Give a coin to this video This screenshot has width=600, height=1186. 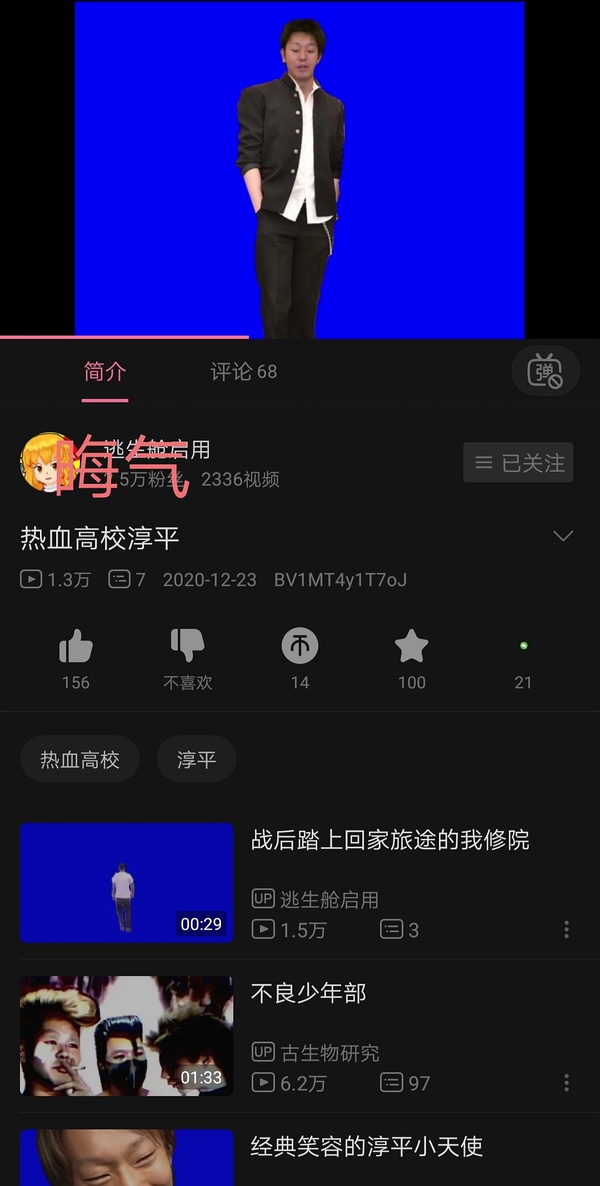[x=300, y=647]
